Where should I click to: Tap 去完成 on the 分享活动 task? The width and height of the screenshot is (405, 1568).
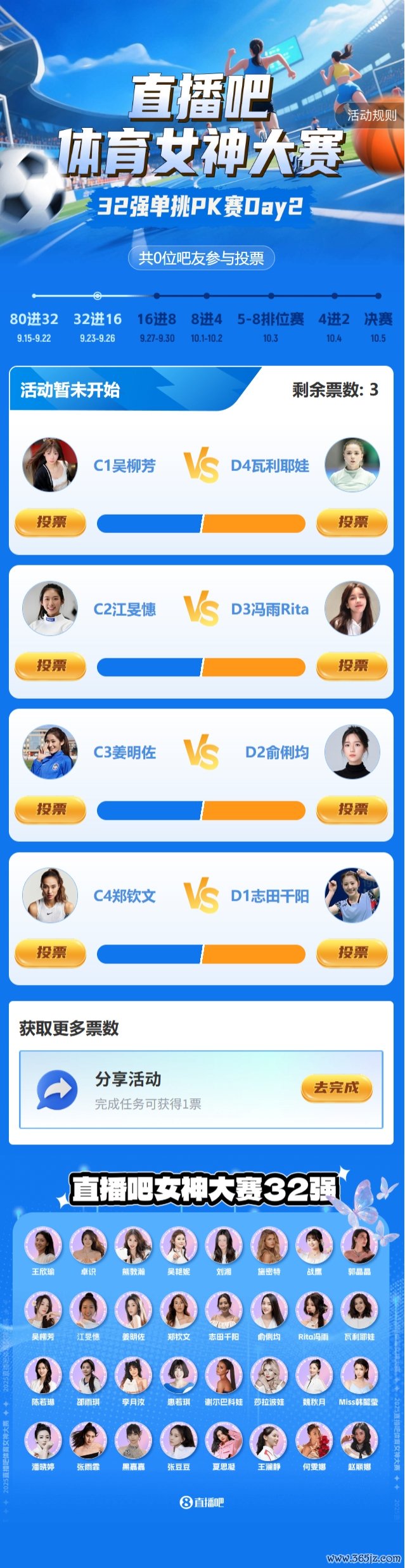336,1088
